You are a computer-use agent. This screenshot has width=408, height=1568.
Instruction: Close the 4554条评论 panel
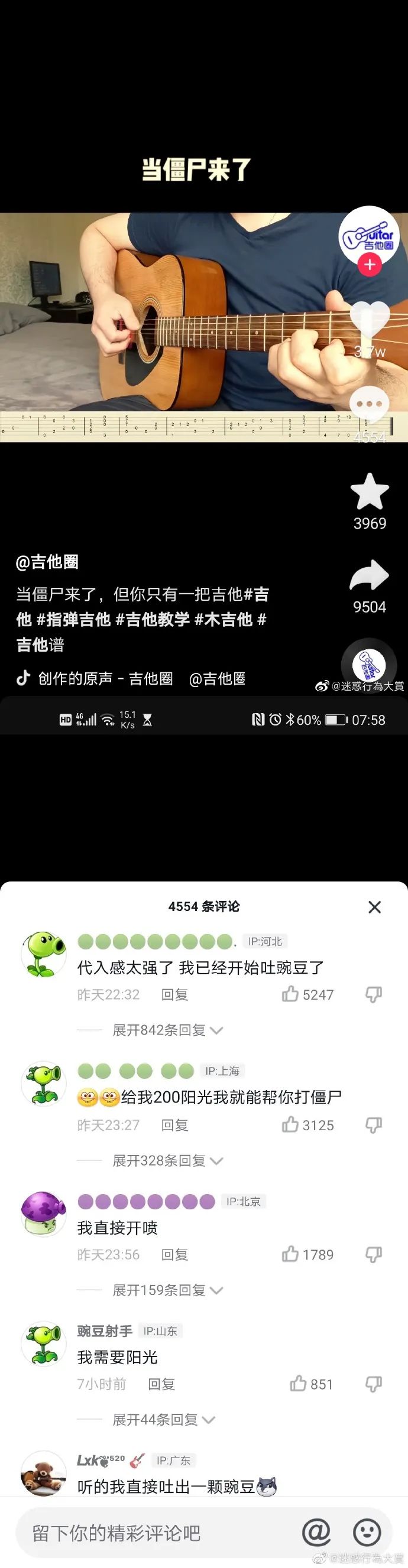coord(374,907)
